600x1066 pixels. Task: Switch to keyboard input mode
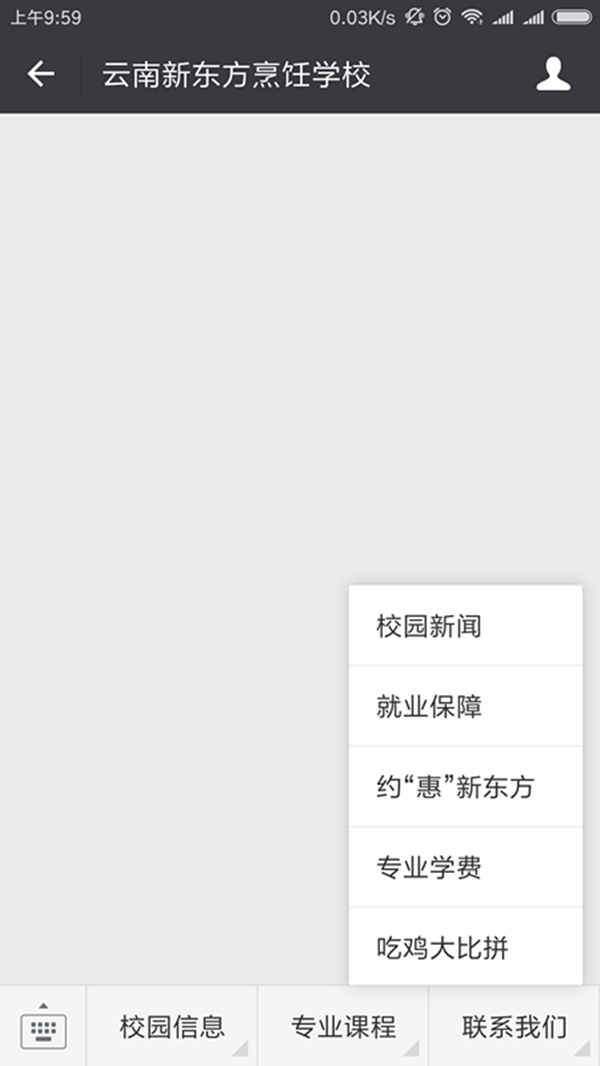click(43, 1027)
